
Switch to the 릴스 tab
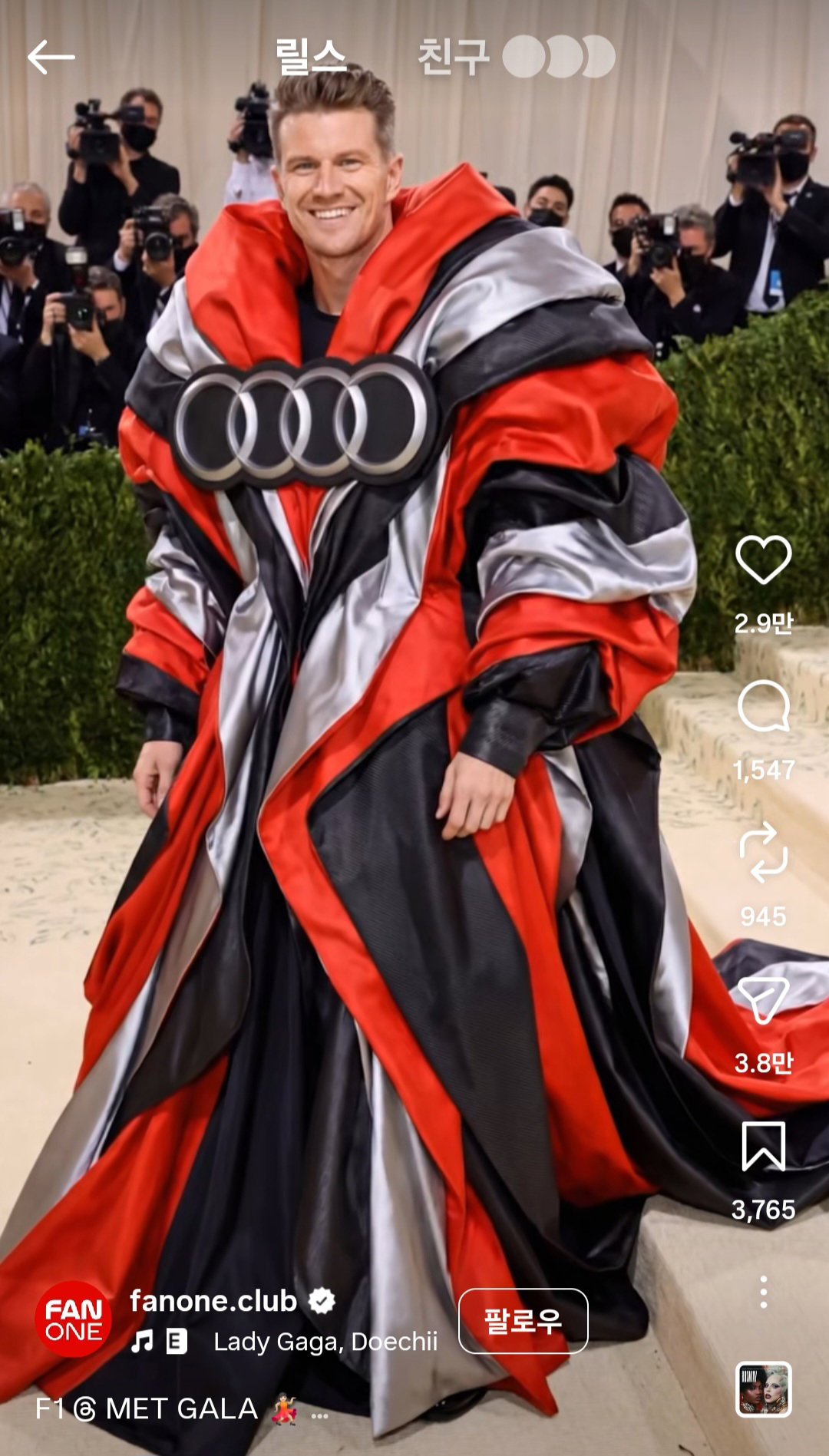pyautogui.click(x=311, y=57)
